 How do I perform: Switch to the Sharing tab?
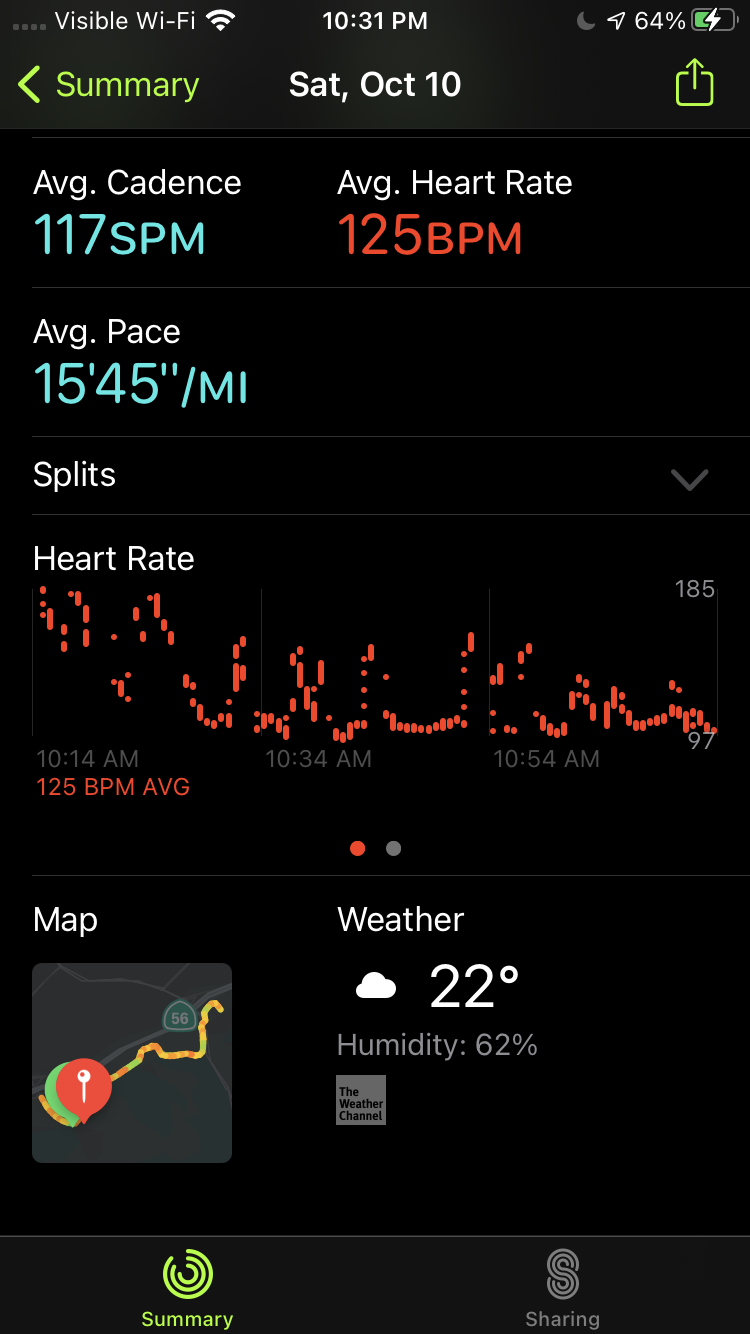pyautogui.click(x=562, y=1288)
